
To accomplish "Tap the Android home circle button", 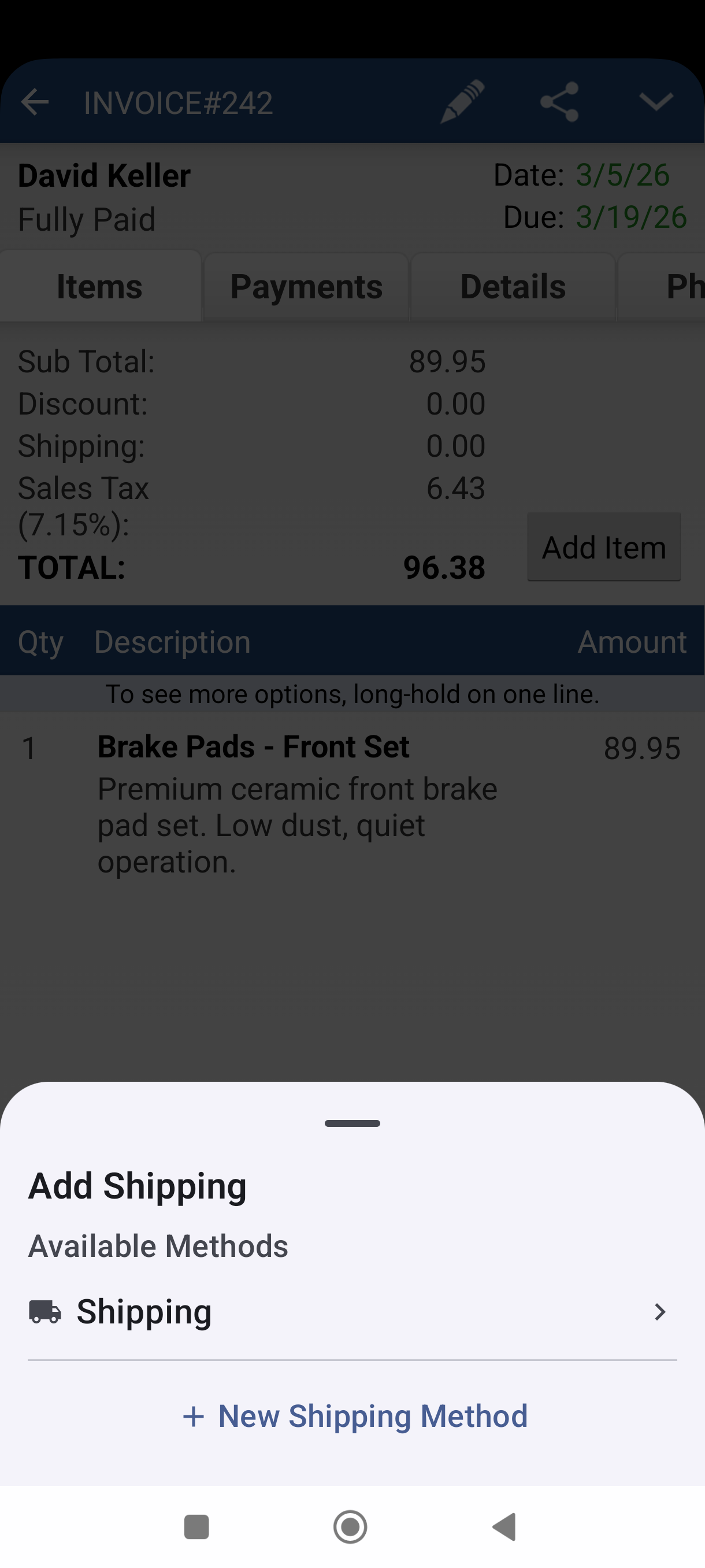I will (351, 1527).
